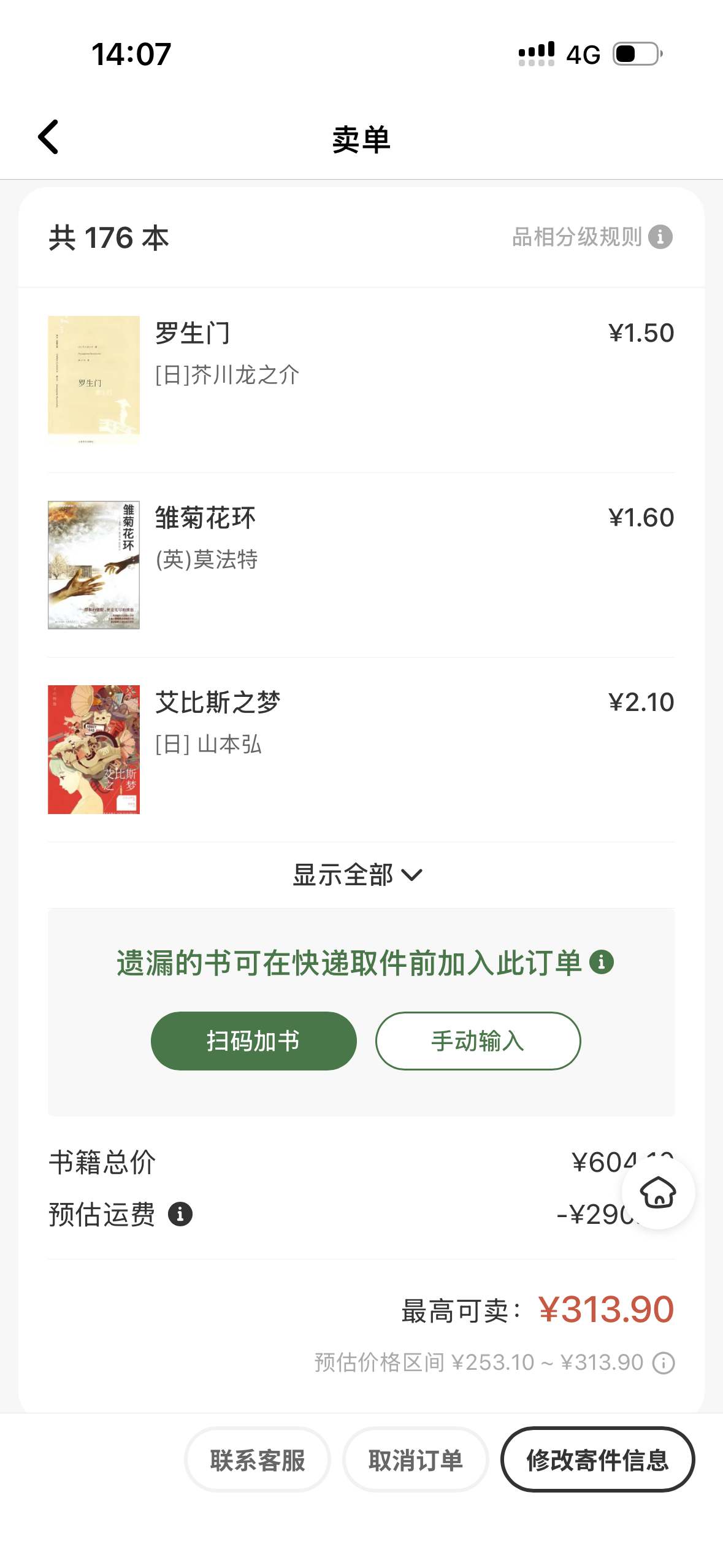The width and height of the screenshot is (723, 1568).
Task: Open info for 预估价格区间
Action: point(664,1363)
